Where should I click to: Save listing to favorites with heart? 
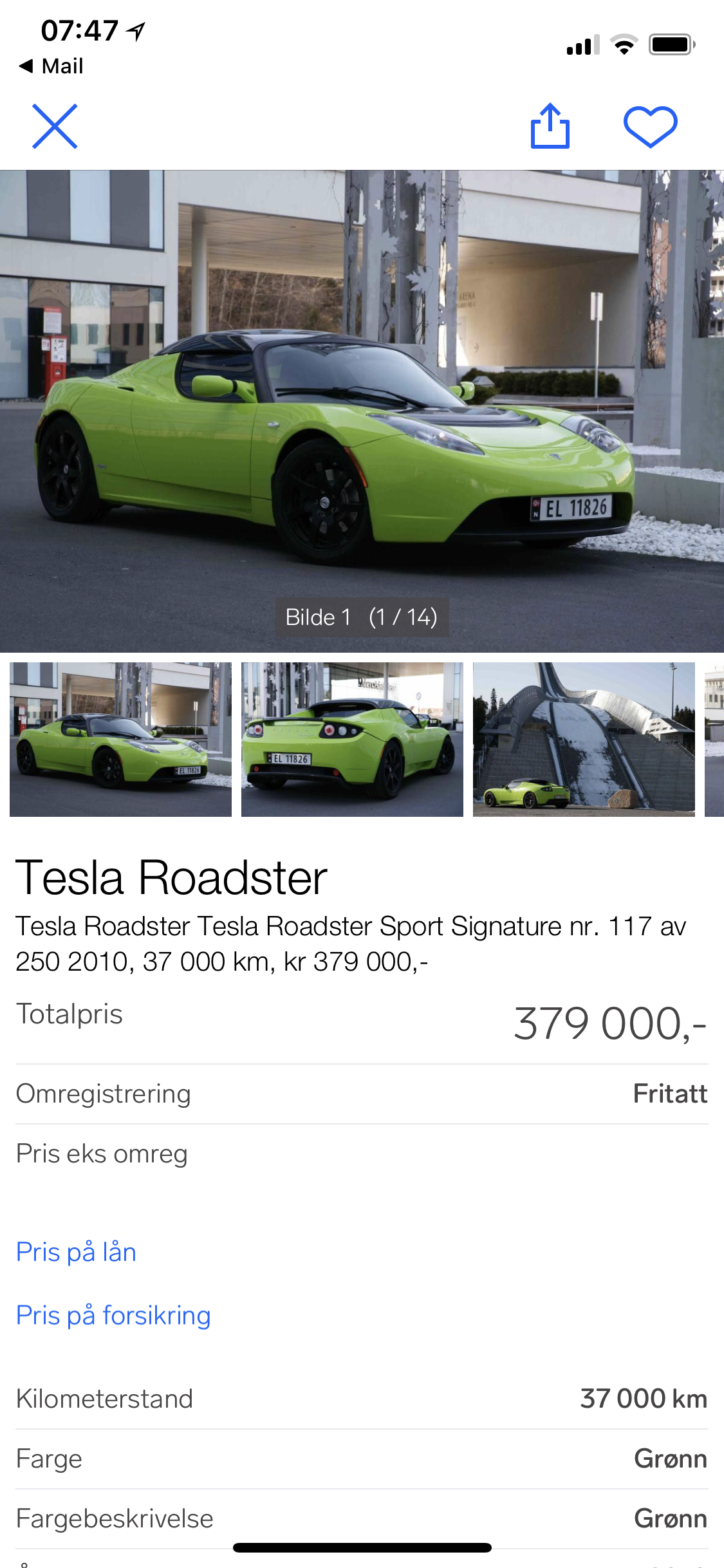[x=650, y=126]
